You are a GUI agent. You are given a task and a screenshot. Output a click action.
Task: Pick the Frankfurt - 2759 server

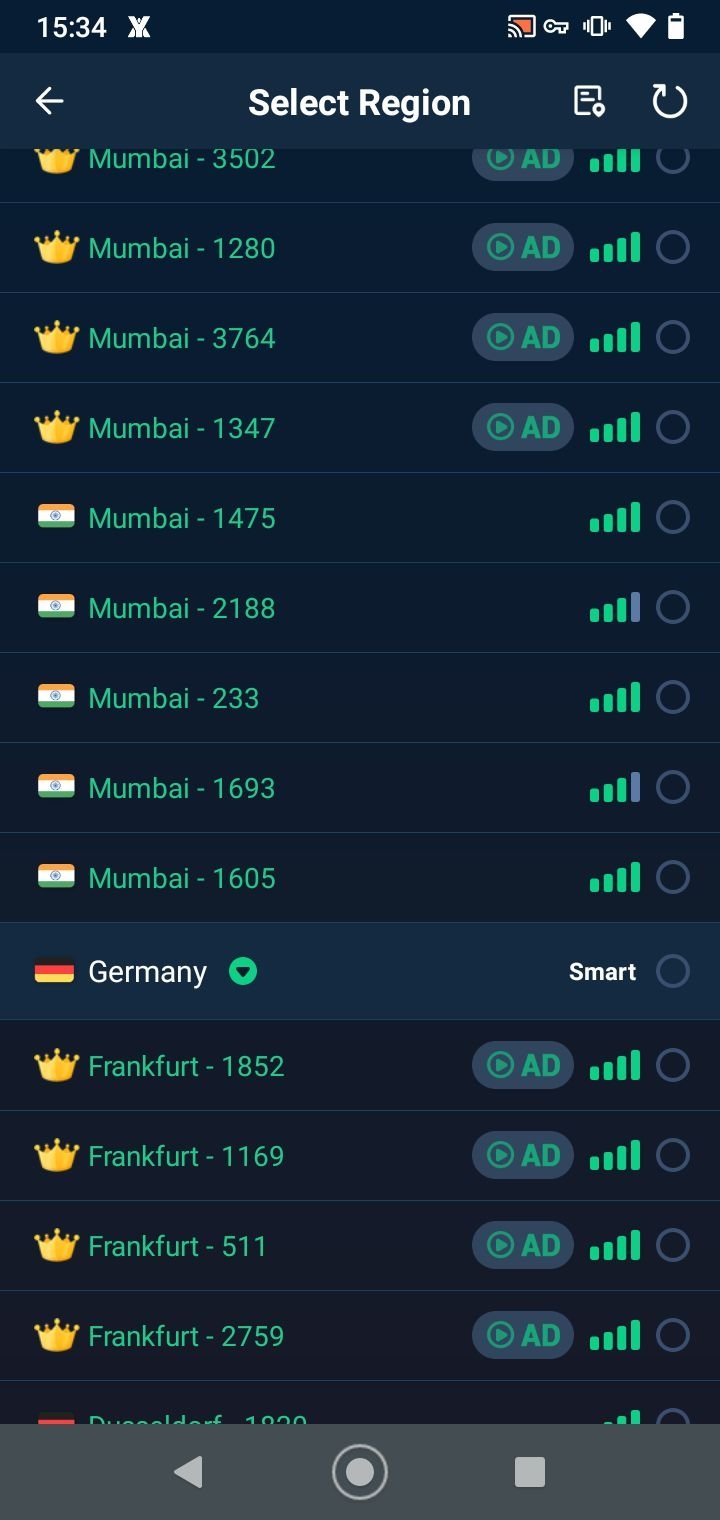click(360, 1336)
